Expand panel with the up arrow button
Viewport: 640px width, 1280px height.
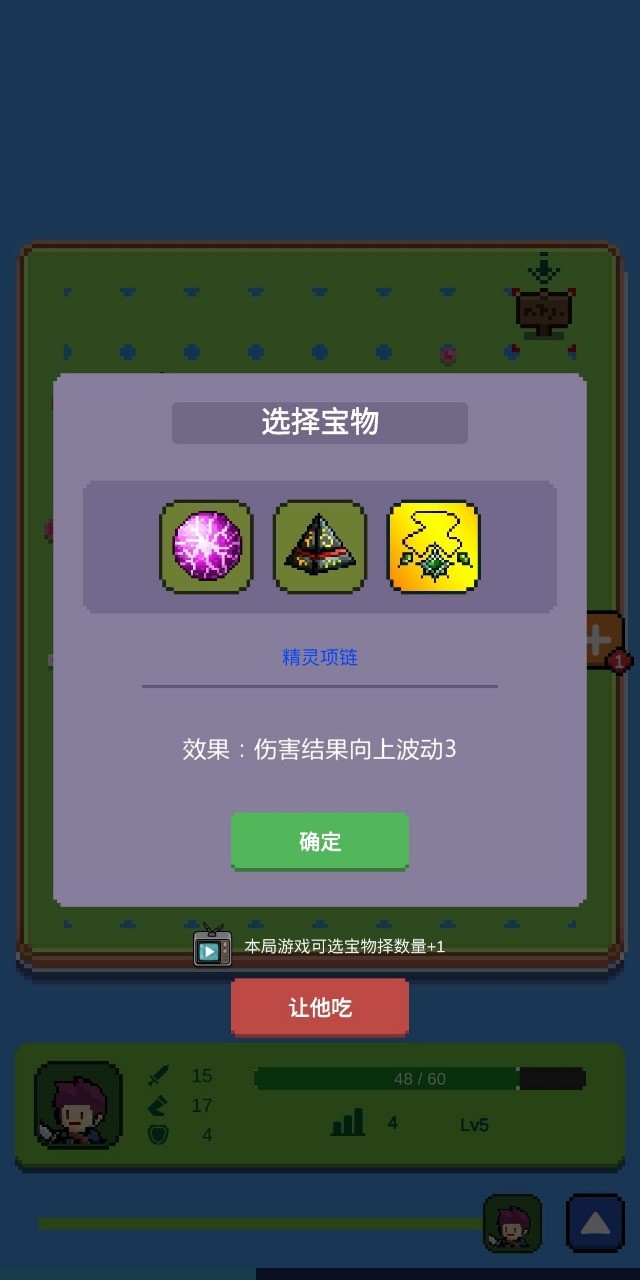pos(596,1223)
